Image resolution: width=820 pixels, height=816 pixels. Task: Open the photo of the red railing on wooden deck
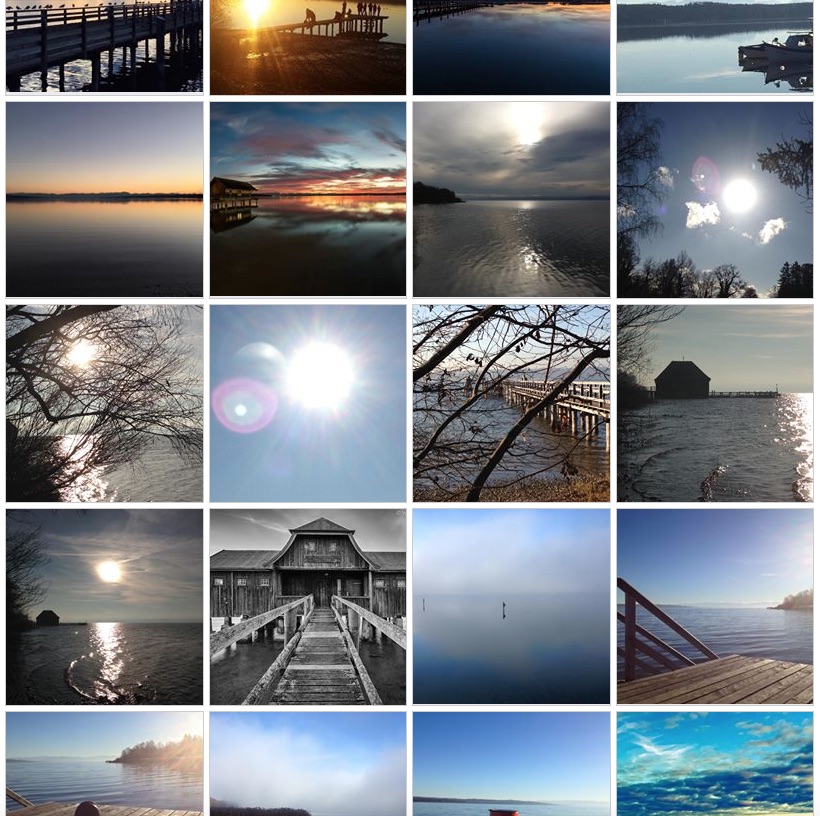coord(715,606)
